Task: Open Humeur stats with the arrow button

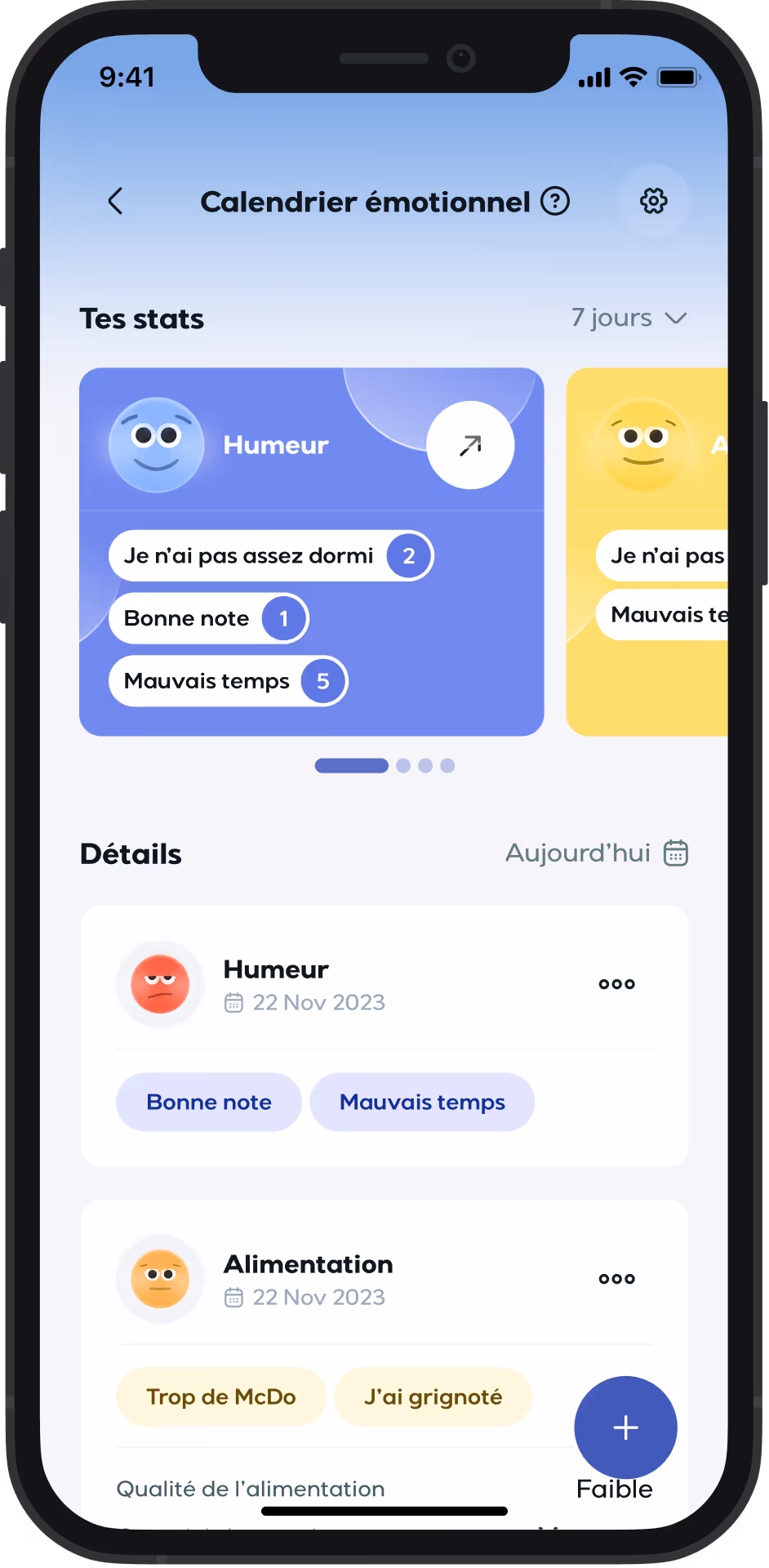Action: [x=470, y=445]
